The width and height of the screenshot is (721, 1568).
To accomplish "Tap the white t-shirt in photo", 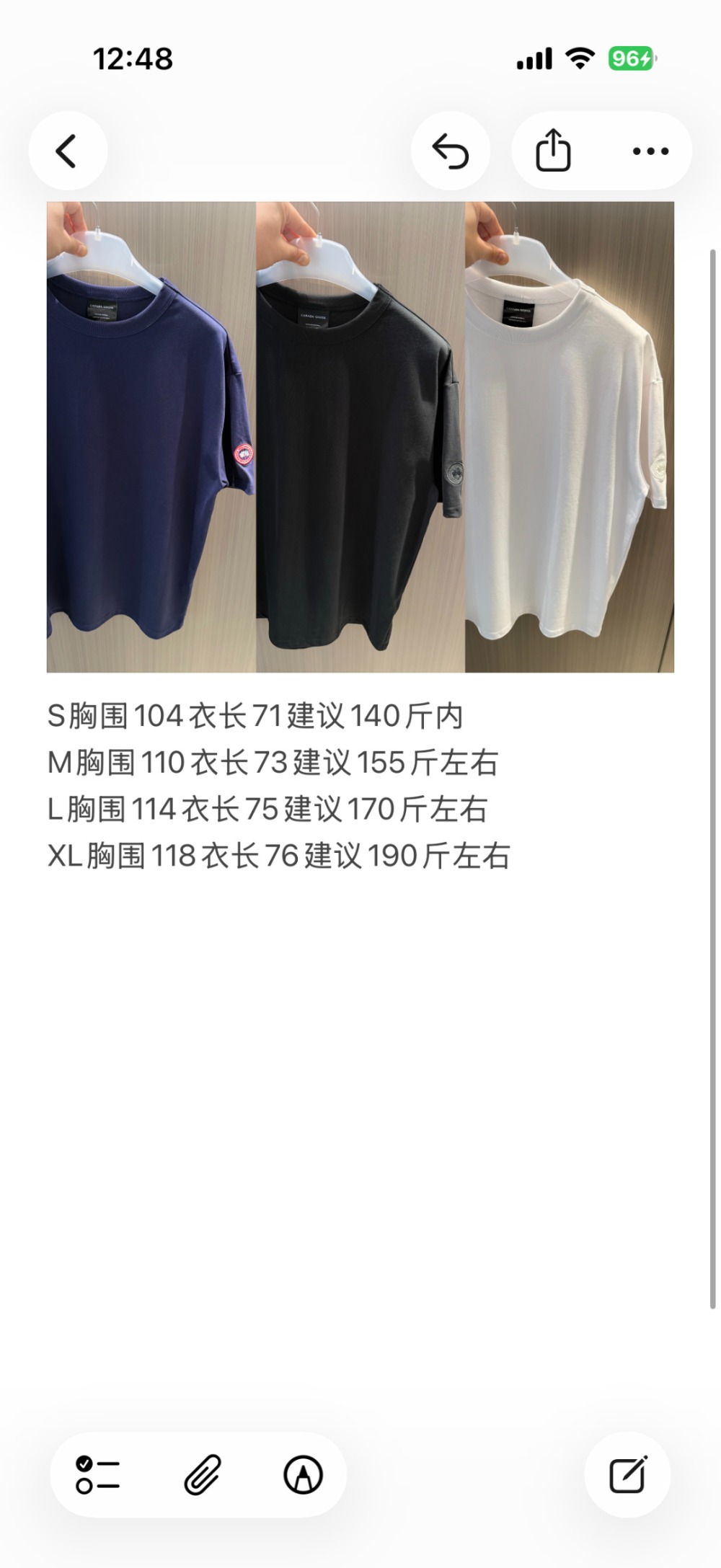I will coord(570,447).
